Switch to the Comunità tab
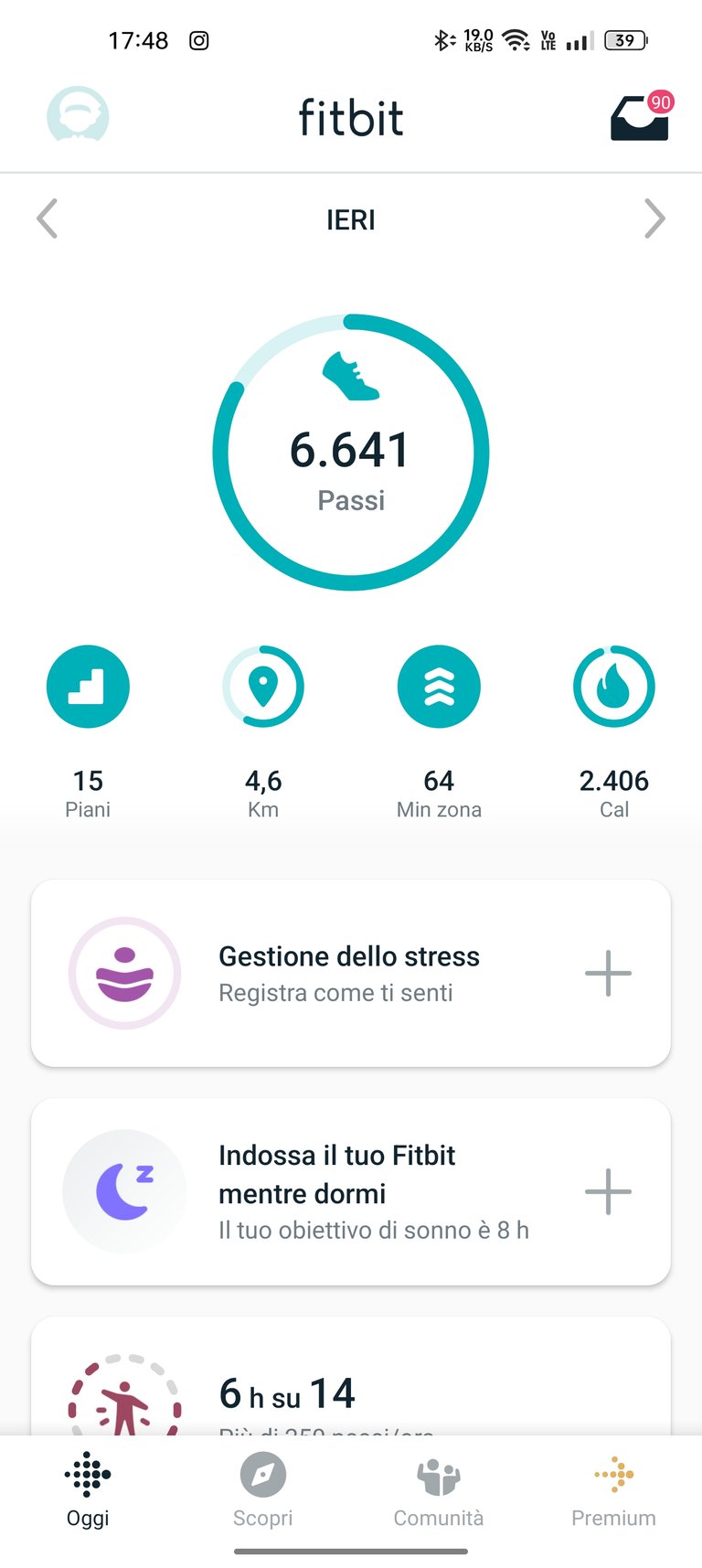The width and height of the screenshot is (702, 1568). pos(439,1490)
